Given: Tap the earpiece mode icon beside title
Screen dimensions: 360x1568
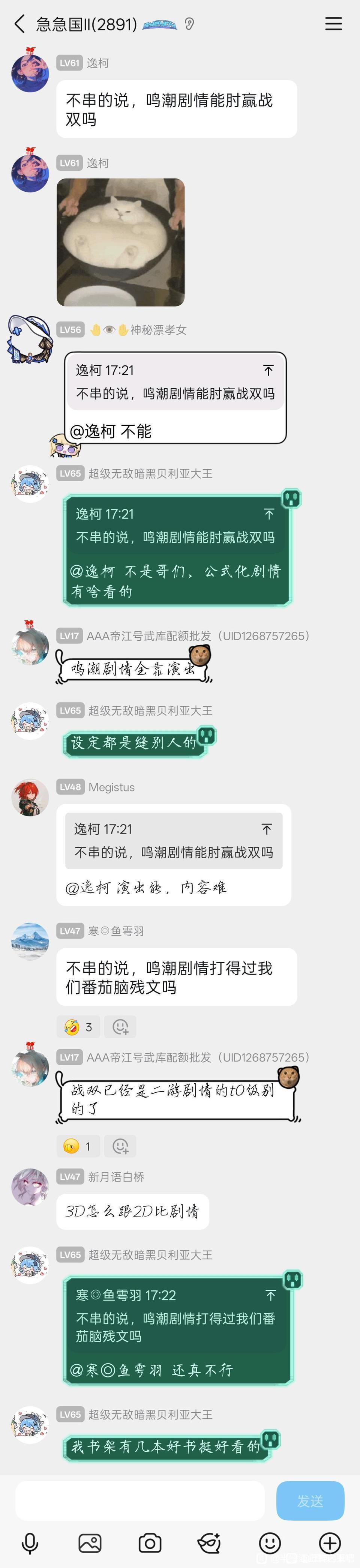Looking at the screenshot, I should [190, 24].
